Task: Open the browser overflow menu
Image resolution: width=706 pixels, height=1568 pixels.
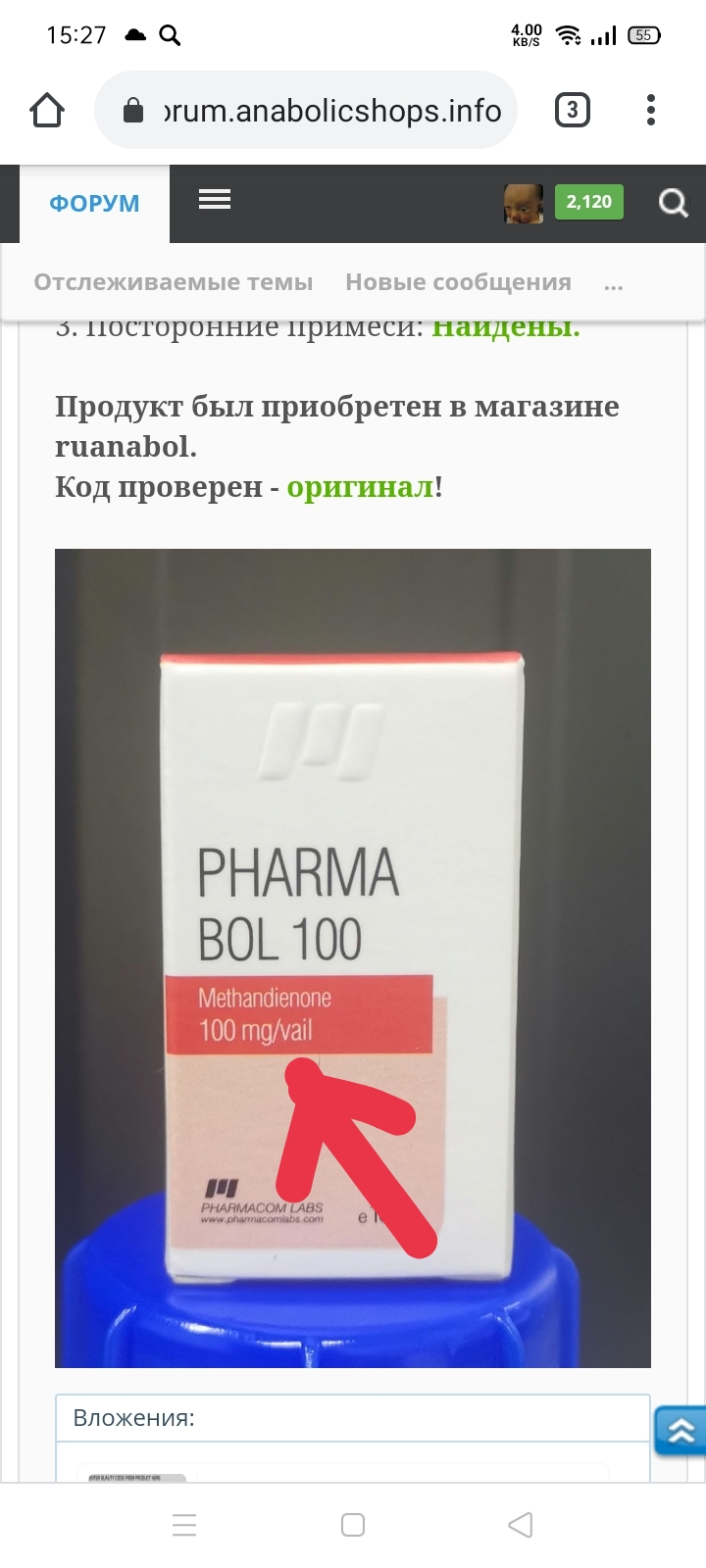Action: (651, 111)
